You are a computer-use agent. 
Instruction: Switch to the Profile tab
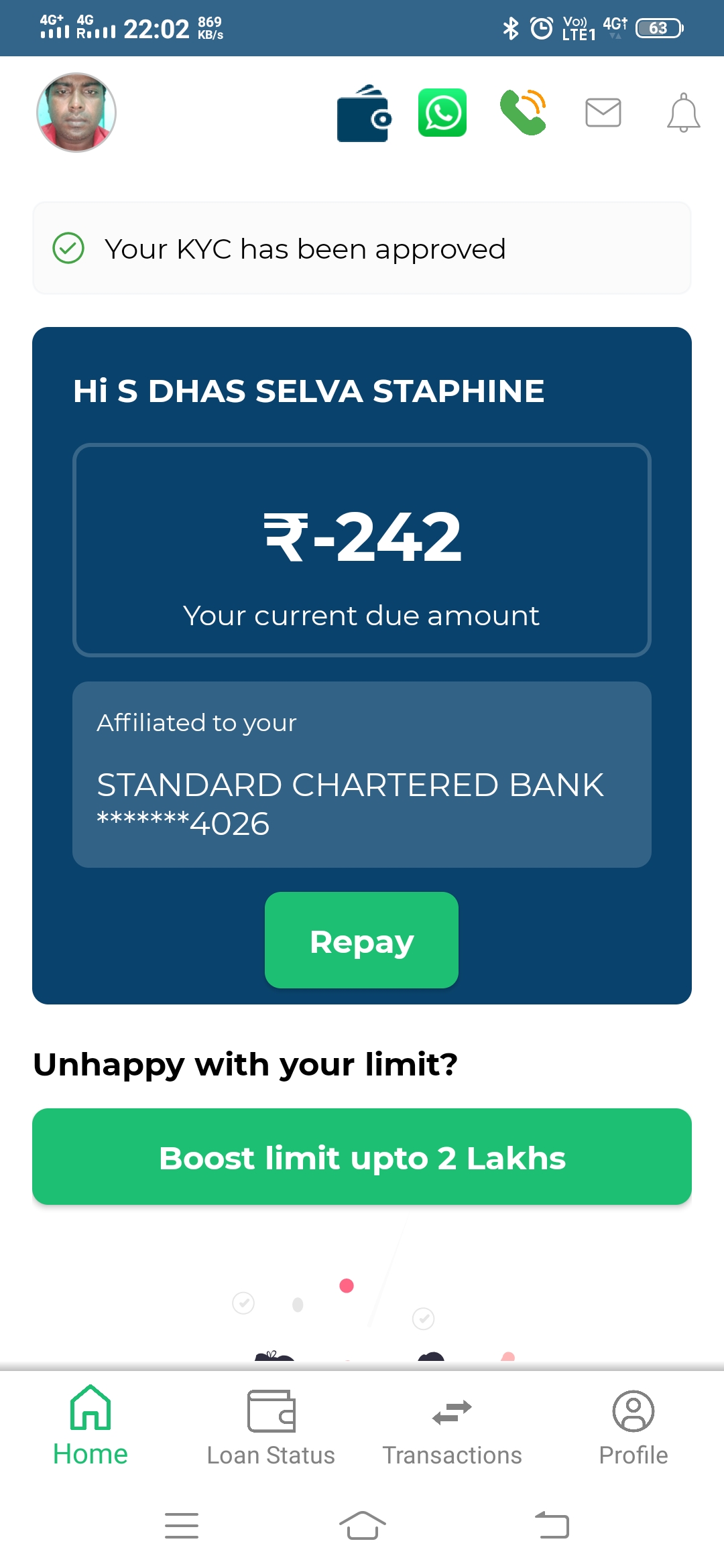tap(633, 1425)
